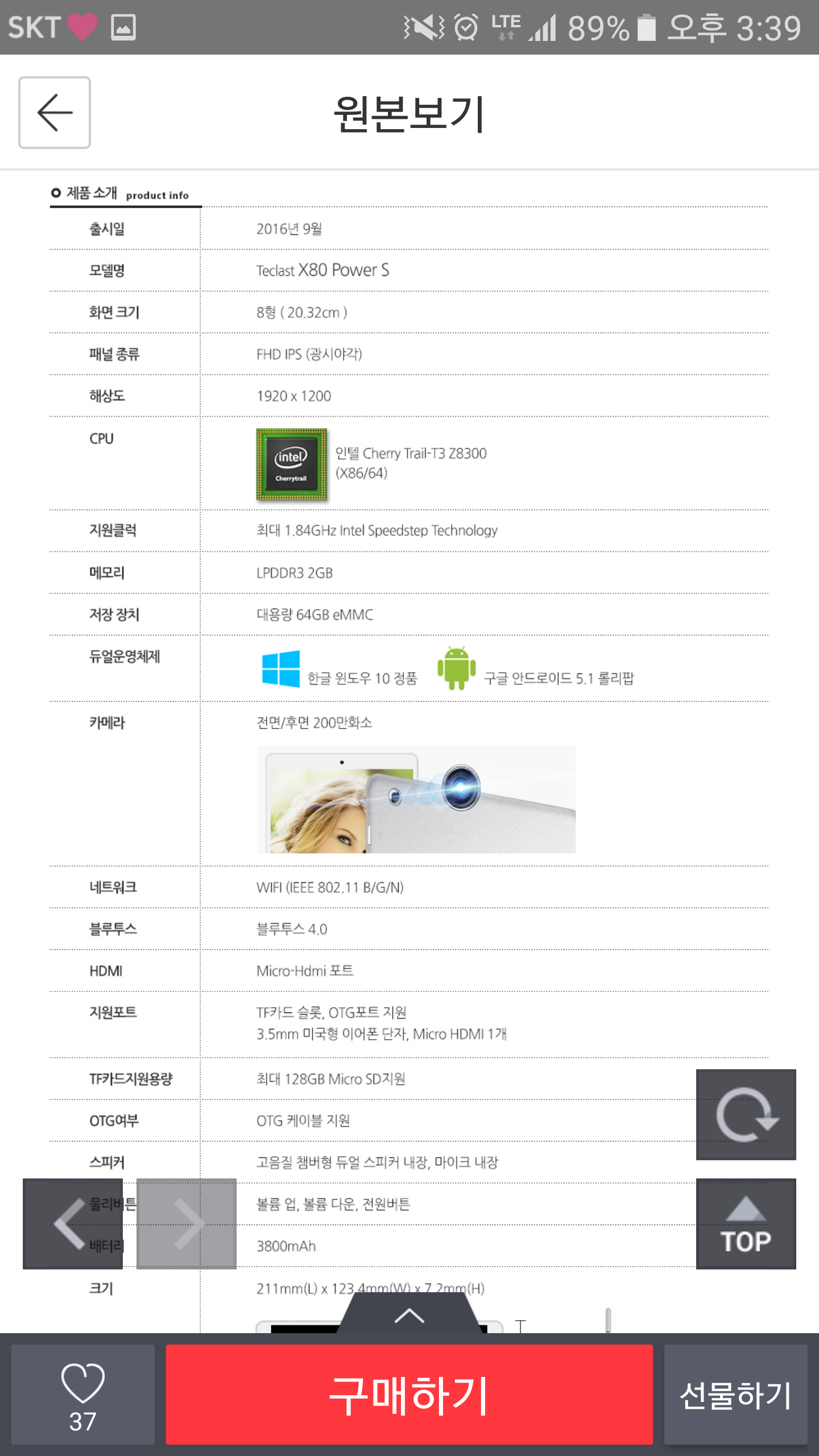
Task: Jump to the page top with TOP
Action: click(x=746, y=1223)
